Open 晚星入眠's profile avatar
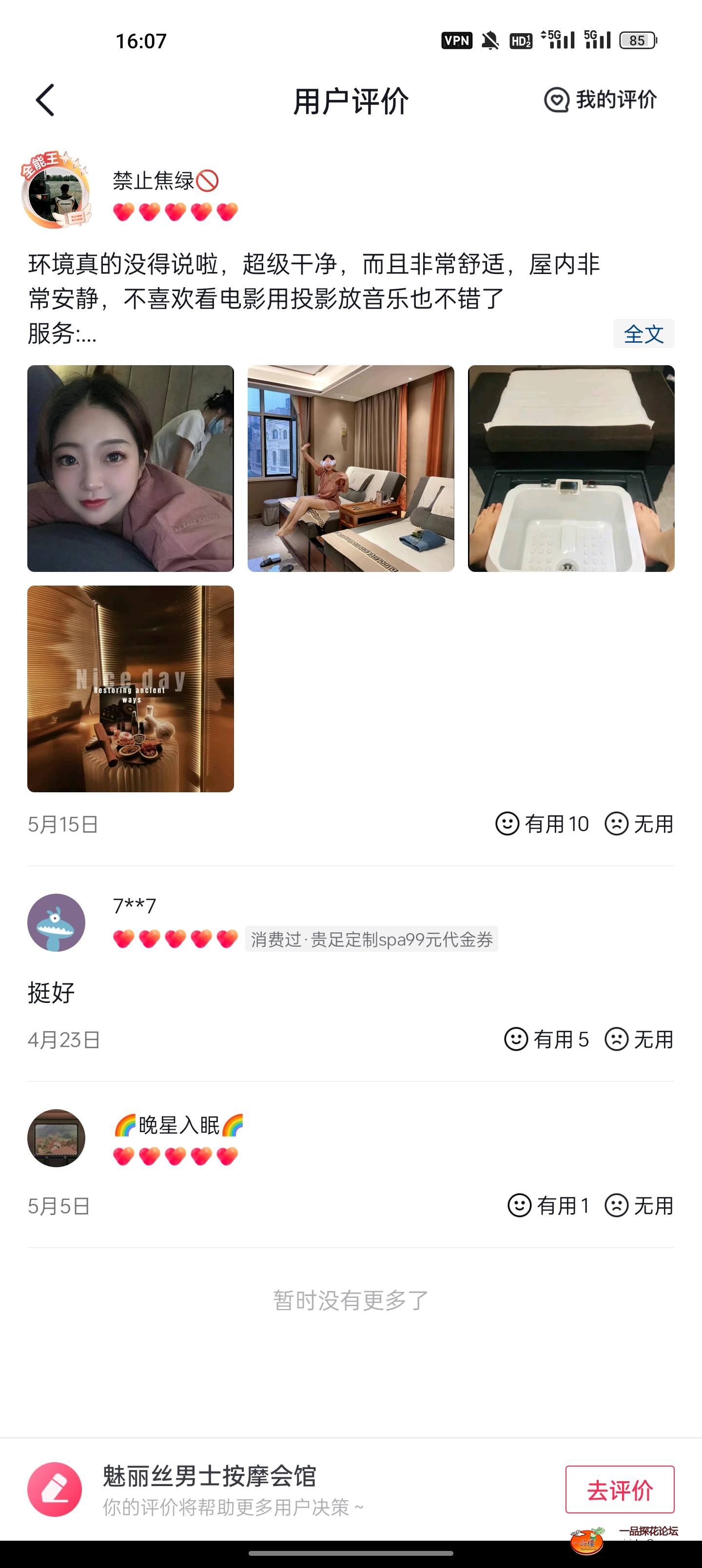 coord(56,1137)
